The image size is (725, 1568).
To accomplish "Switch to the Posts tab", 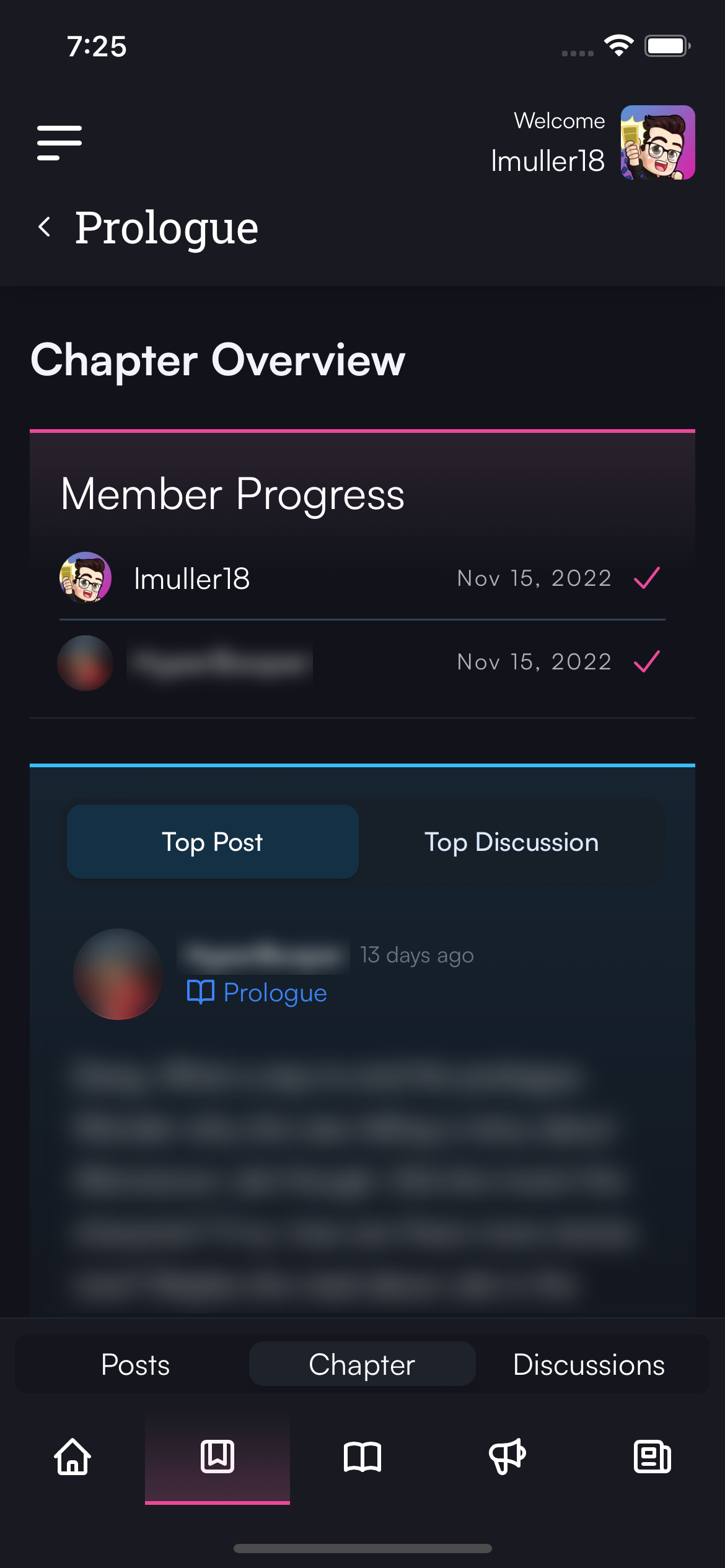I will click(x=135, y=1364).
